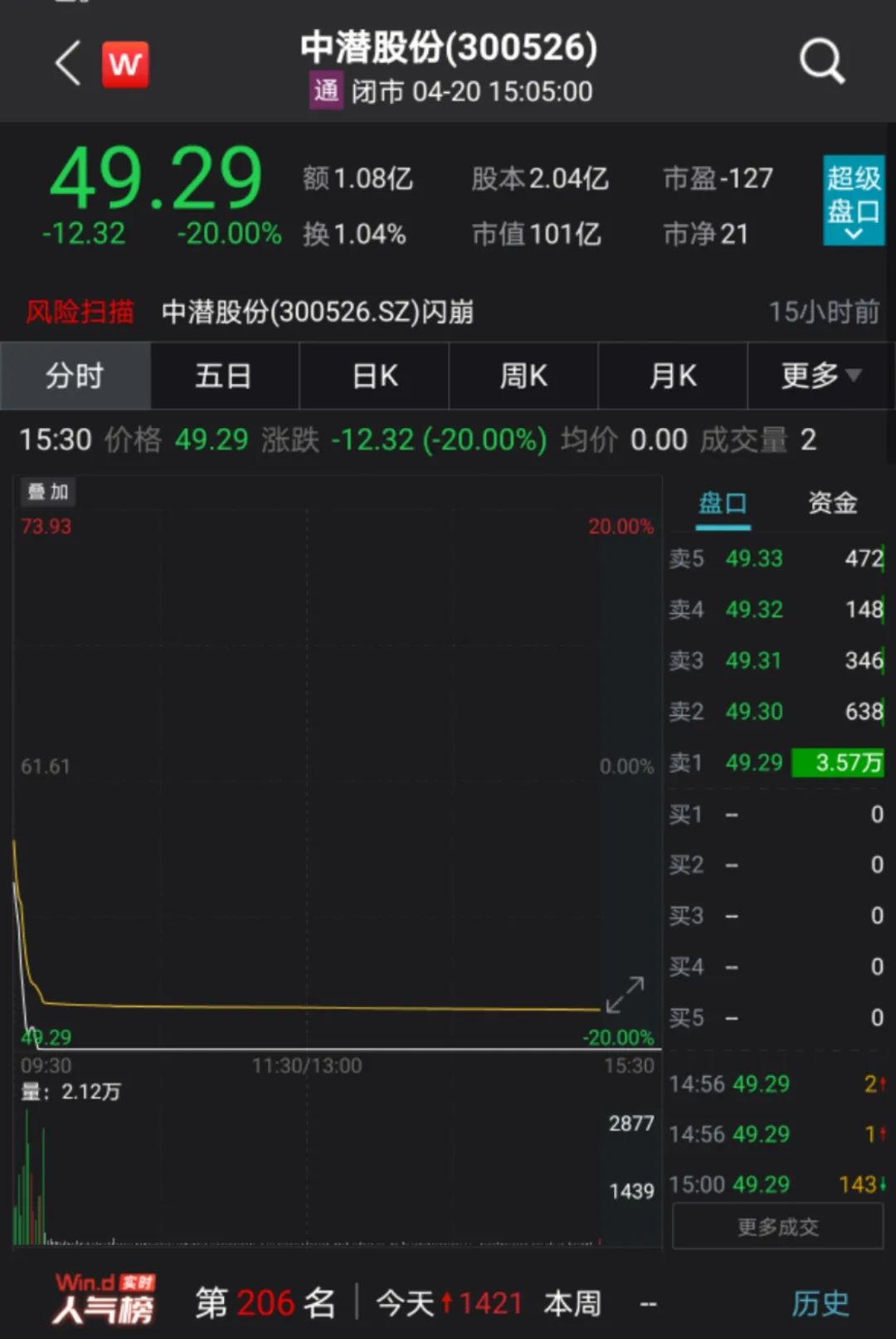Open the stock search magnifier

click(821, 61)
